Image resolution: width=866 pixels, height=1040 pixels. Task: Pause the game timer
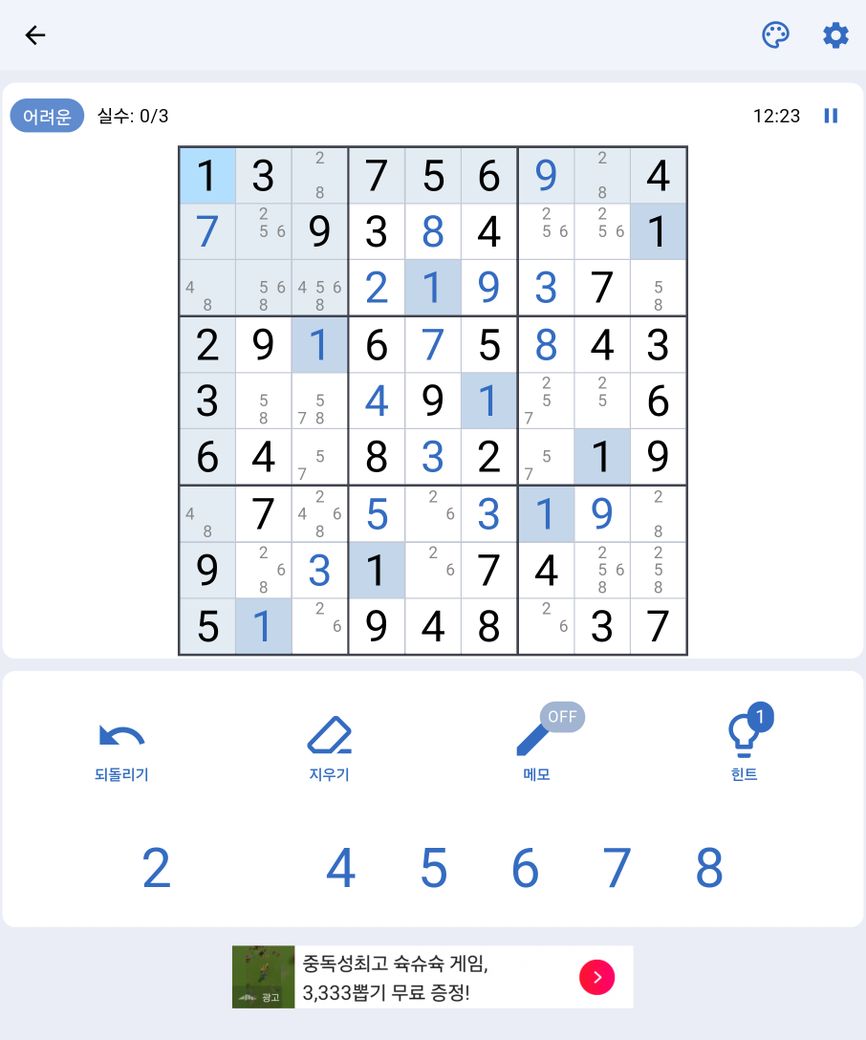coord(831,116)
